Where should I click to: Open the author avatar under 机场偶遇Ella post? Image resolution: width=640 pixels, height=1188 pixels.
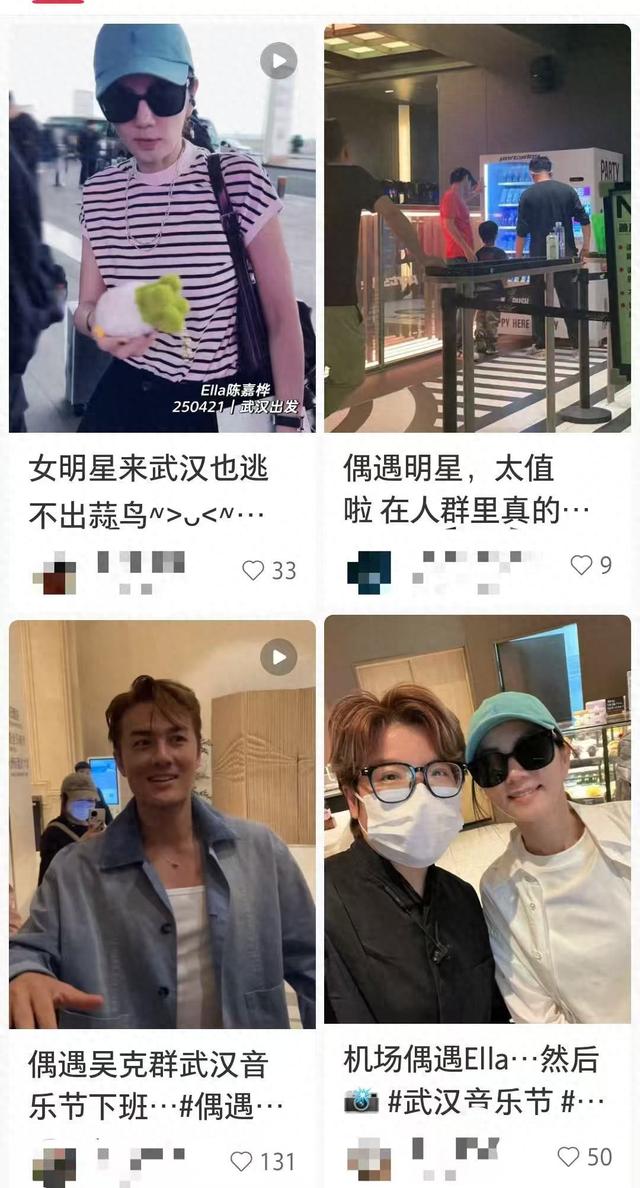pos(368,1159)
